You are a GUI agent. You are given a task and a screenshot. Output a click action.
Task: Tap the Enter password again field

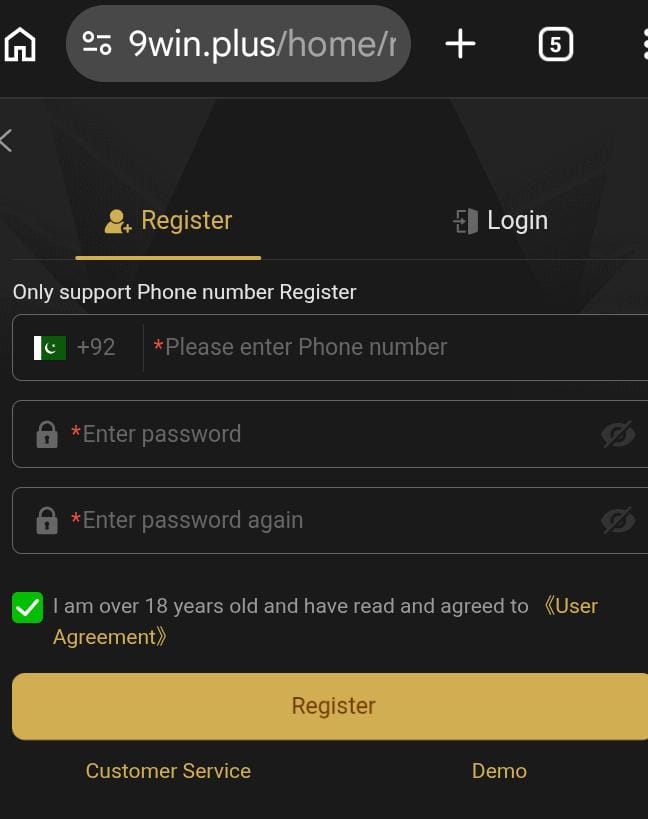click(320, 520)
